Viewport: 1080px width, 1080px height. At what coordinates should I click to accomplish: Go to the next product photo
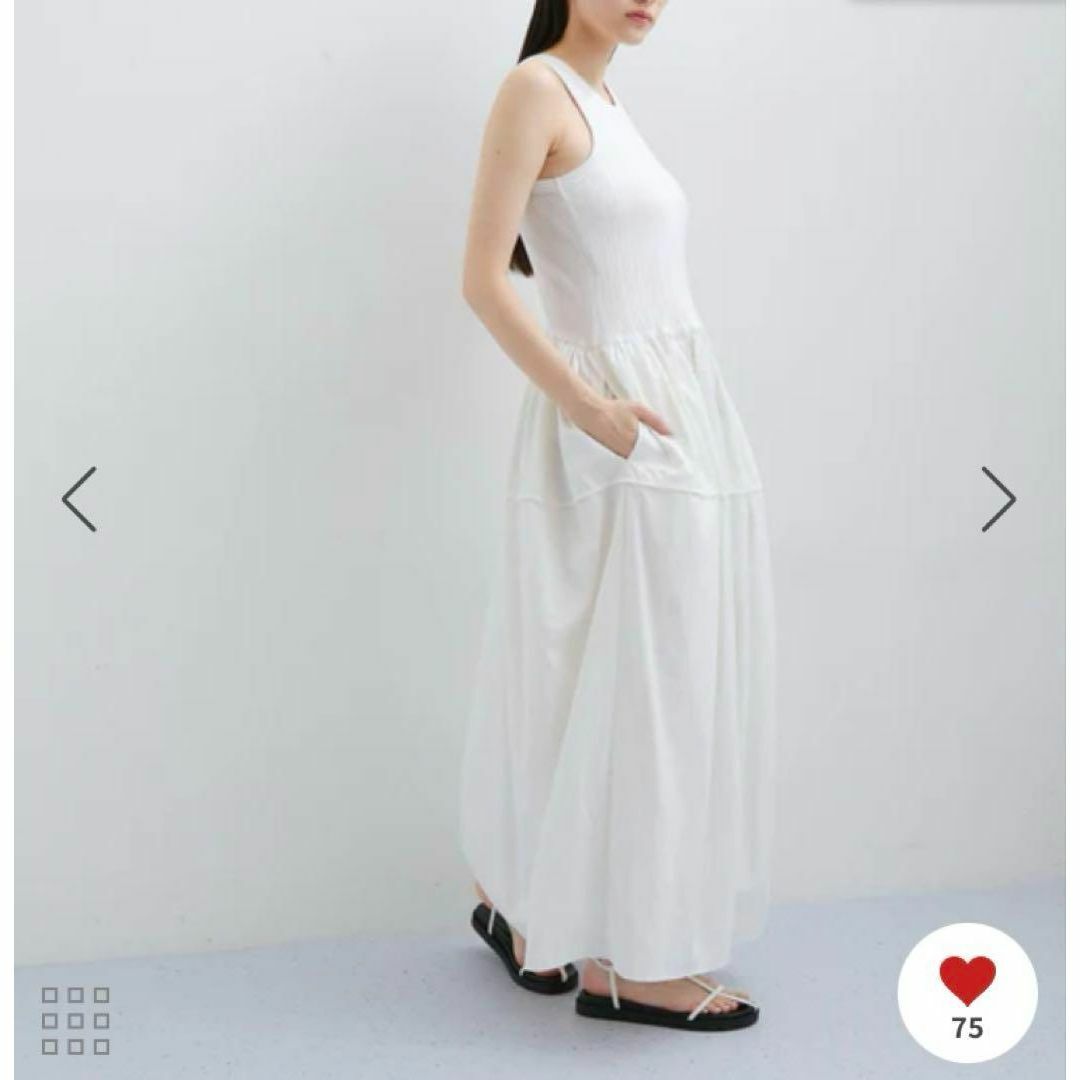point(997,499)
